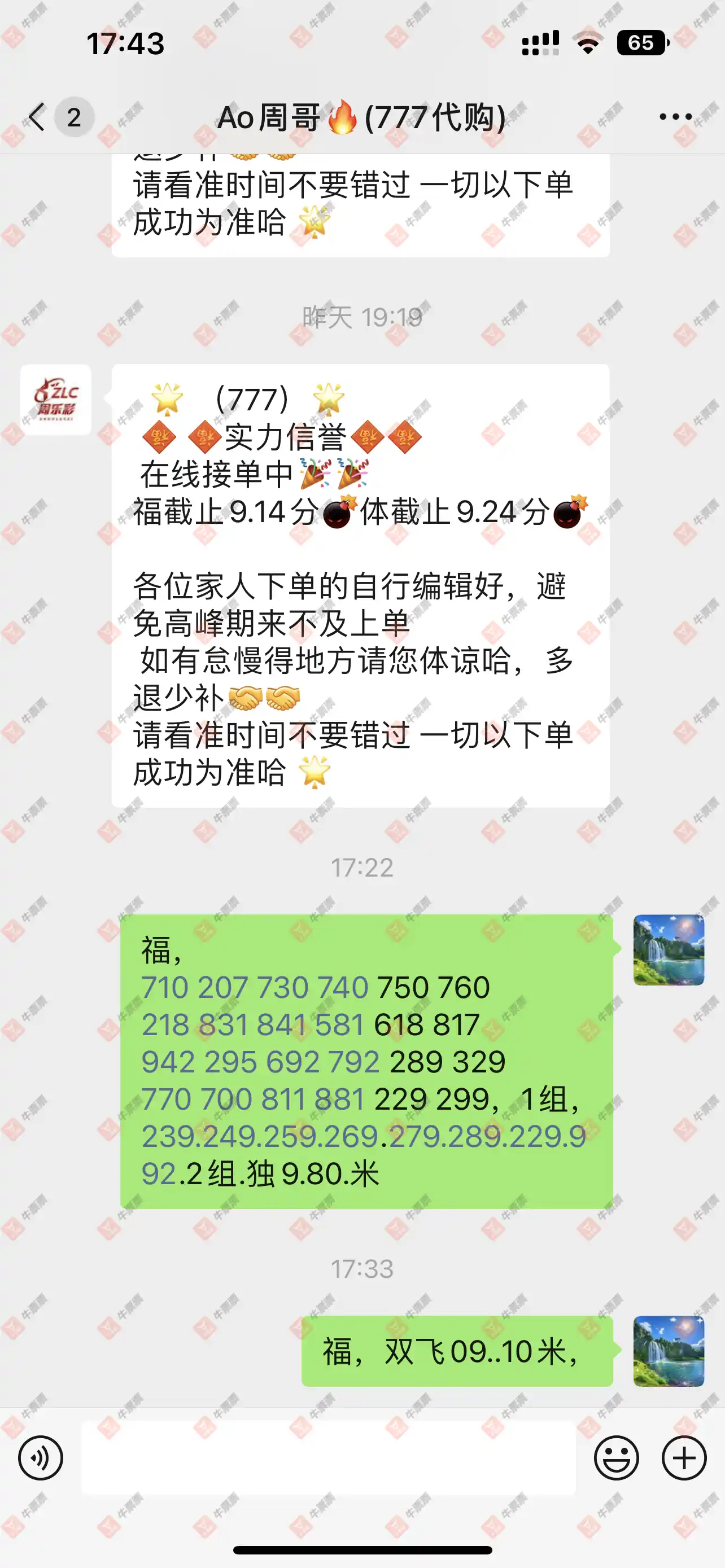
Task: Open my avatar beside the 17:22 message
Action: (669, 949)
